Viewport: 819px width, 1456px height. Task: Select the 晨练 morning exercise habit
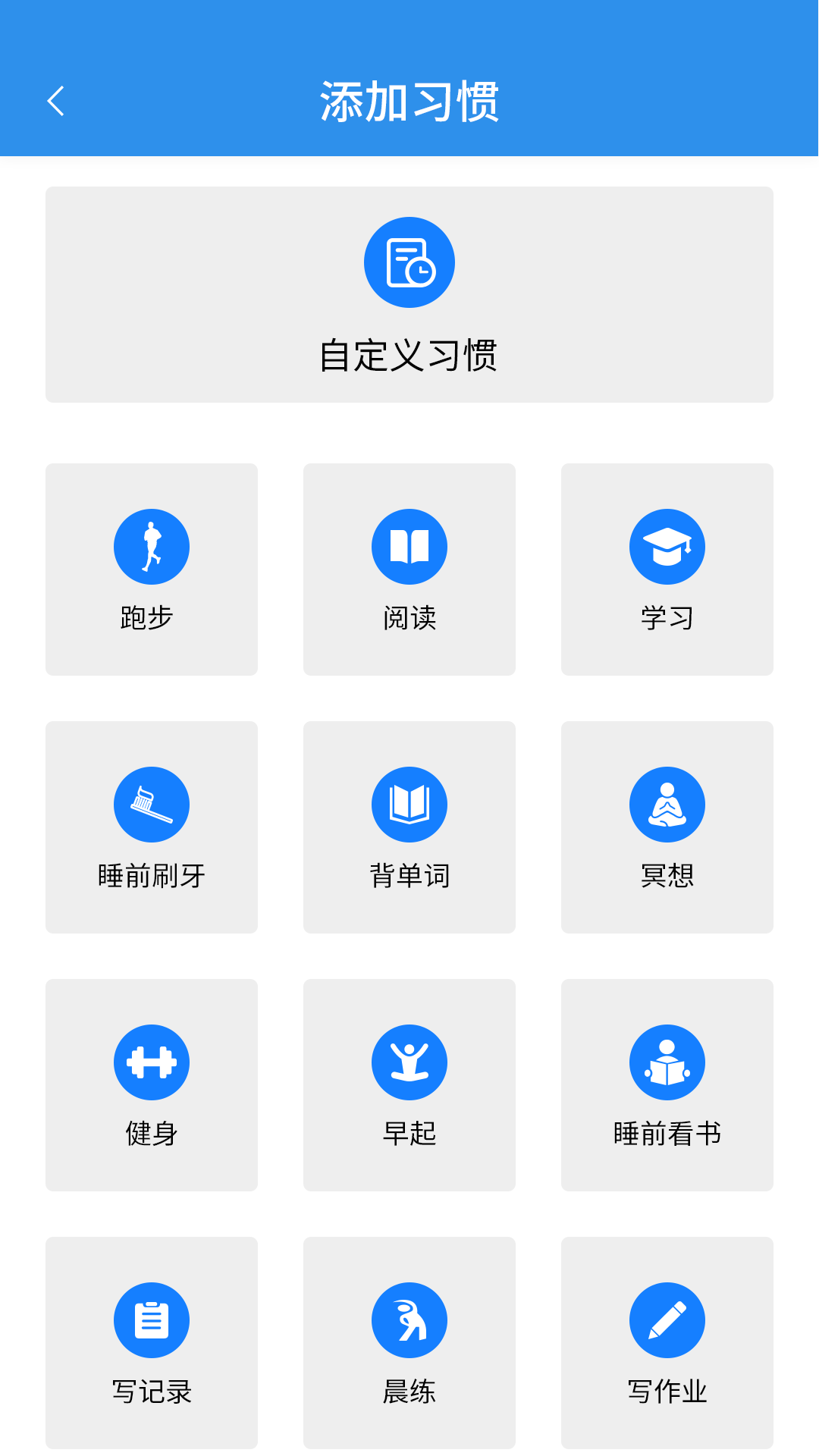(x=409, y=1342)
